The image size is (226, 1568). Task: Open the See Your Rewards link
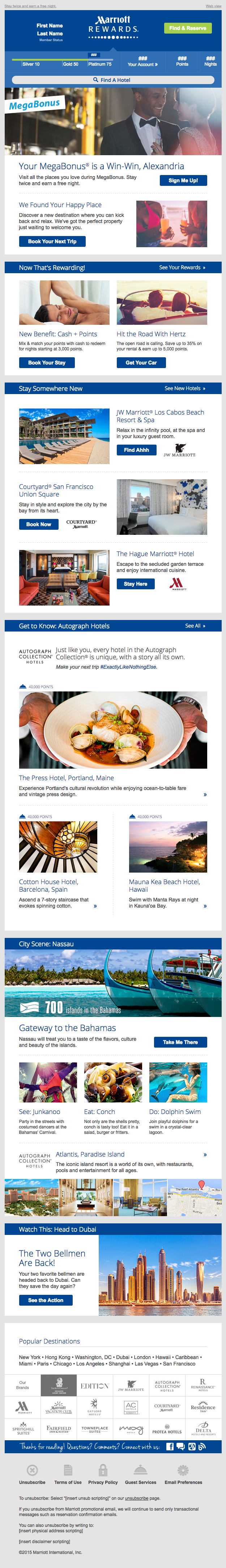click(182, 267)
